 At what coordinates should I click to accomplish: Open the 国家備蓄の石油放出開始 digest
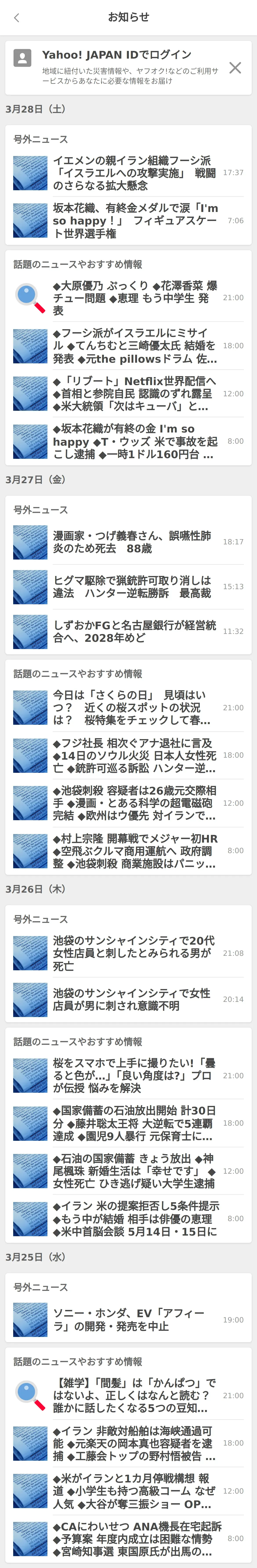[134, 1123]
